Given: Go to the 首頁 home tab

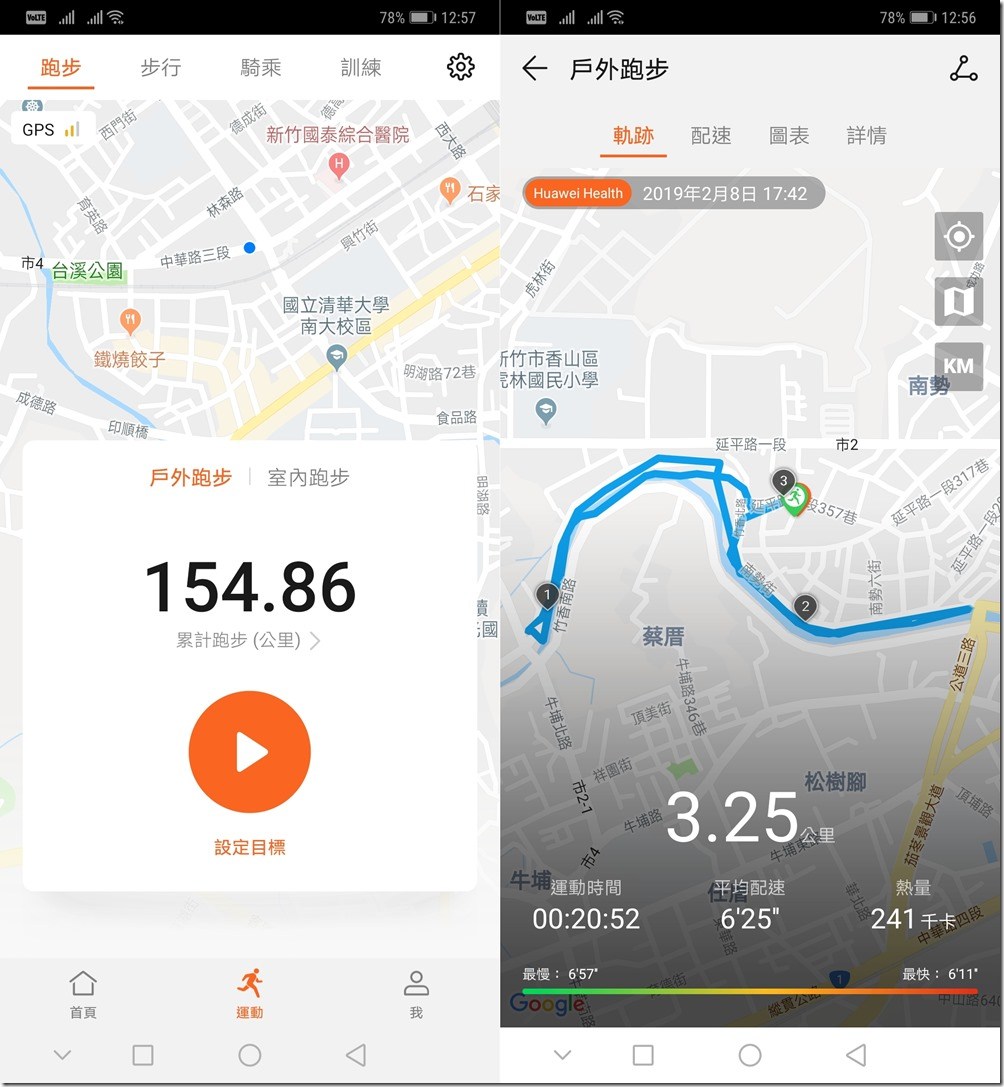Looking at the screenshot, I should click(83, 995).
